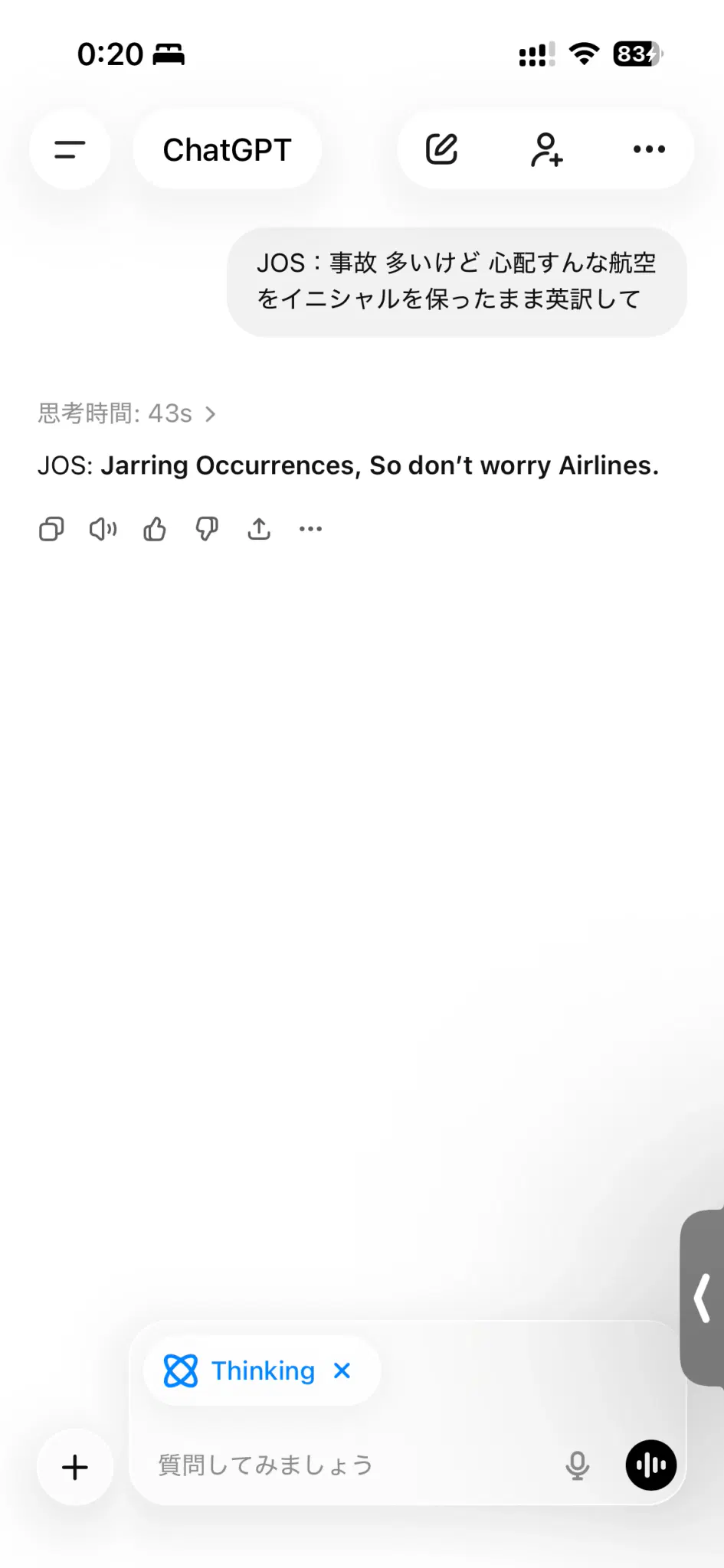Tap the side panel arrow handle

coord(703,1298)
